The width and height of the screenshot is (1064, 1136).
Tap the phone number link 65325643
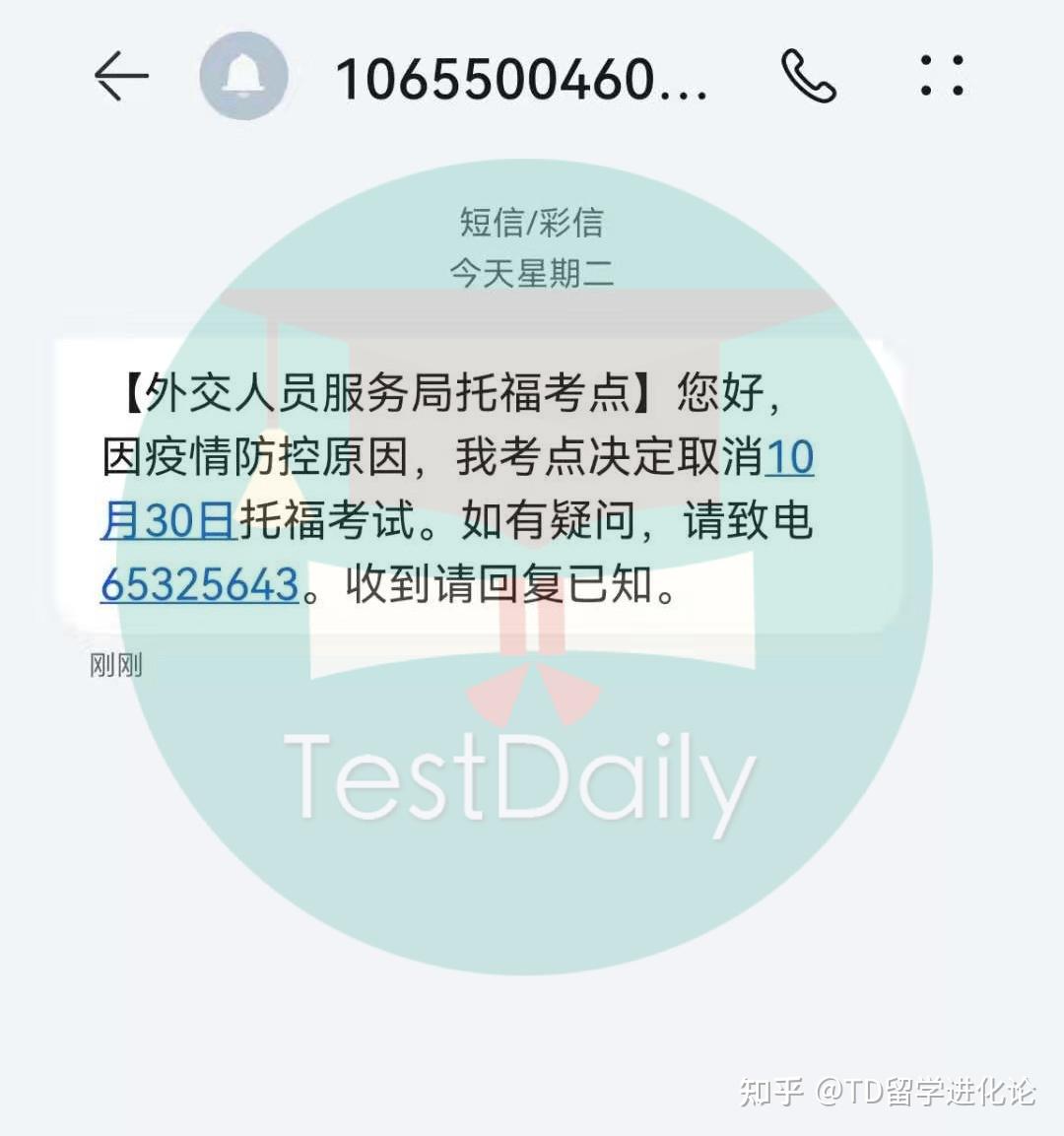pyautogui.click(x=200, y=585)
